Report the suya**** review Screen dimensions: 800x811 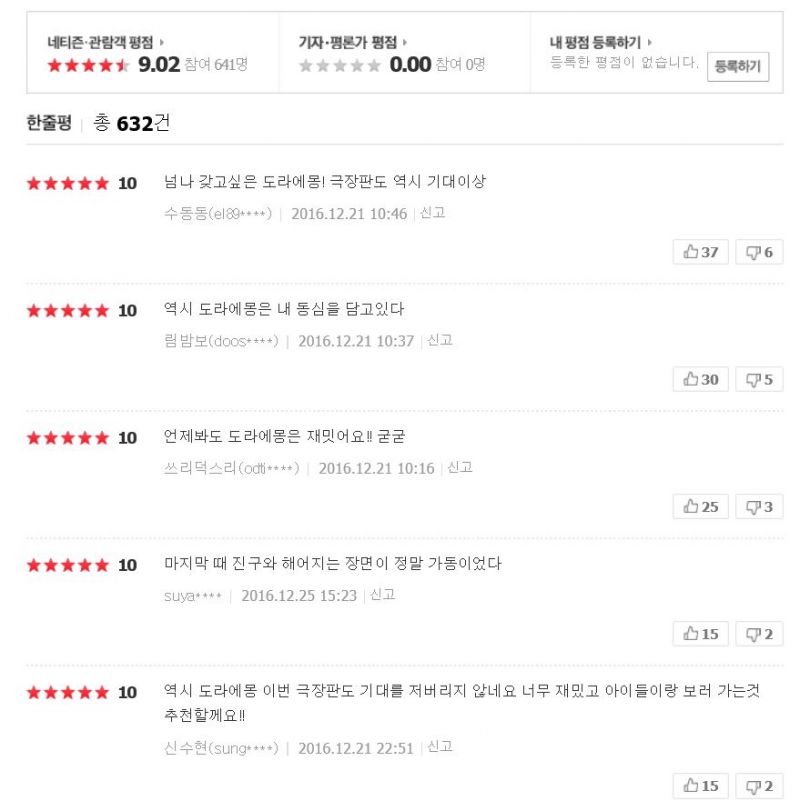point(383,595)
